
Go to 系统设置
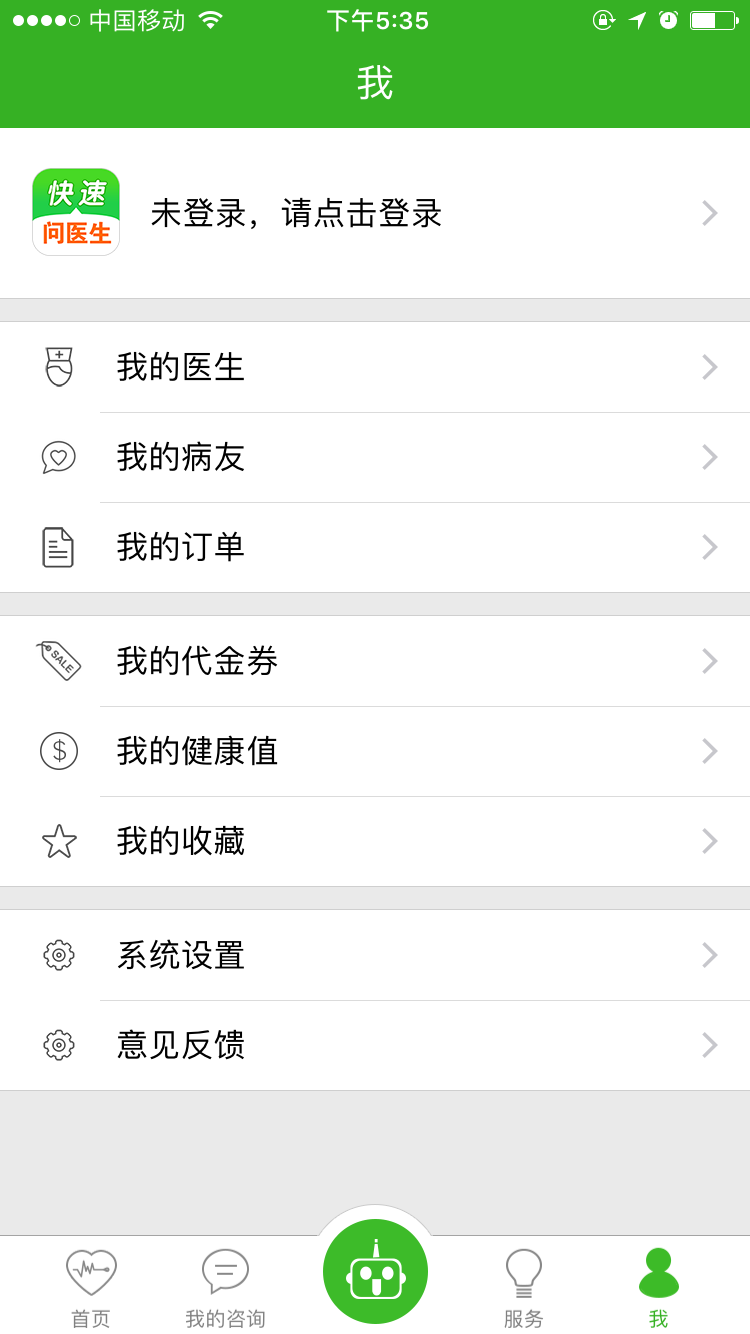375,955
